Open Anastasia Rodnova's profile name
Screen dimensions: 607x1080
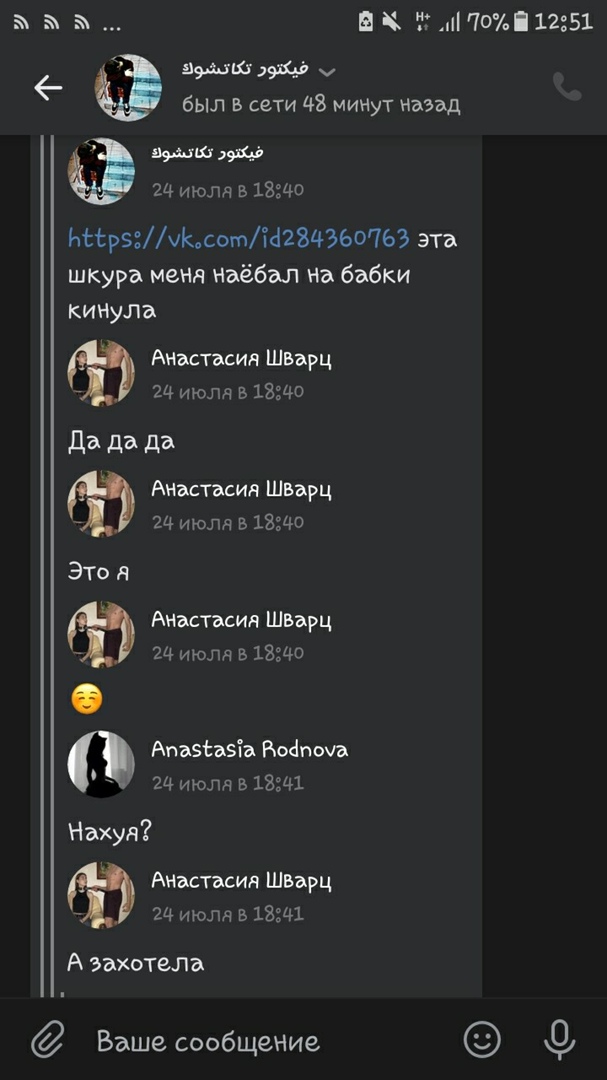coord(249,749)
